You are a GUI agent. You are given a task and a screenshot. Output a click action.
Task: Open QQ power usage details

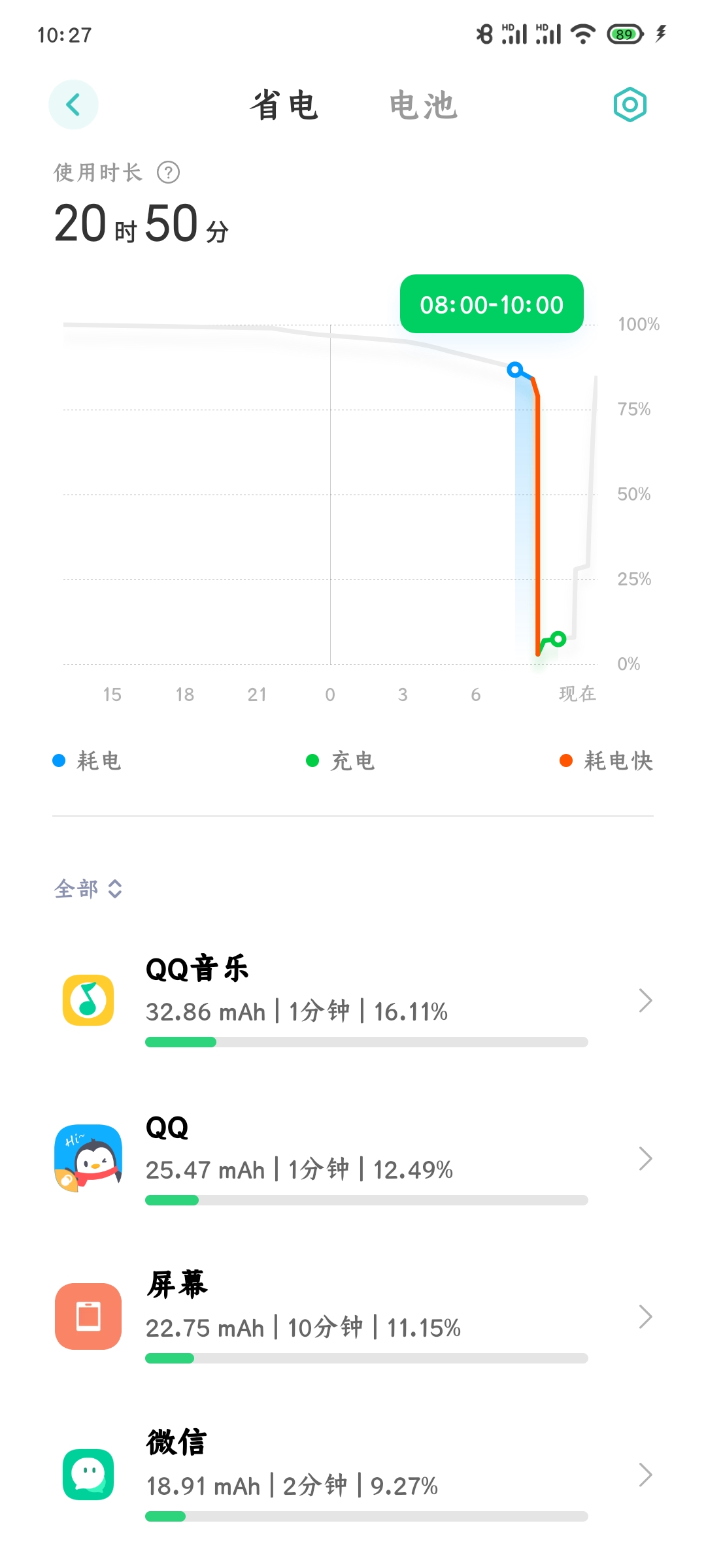(x=353, y=1158)
